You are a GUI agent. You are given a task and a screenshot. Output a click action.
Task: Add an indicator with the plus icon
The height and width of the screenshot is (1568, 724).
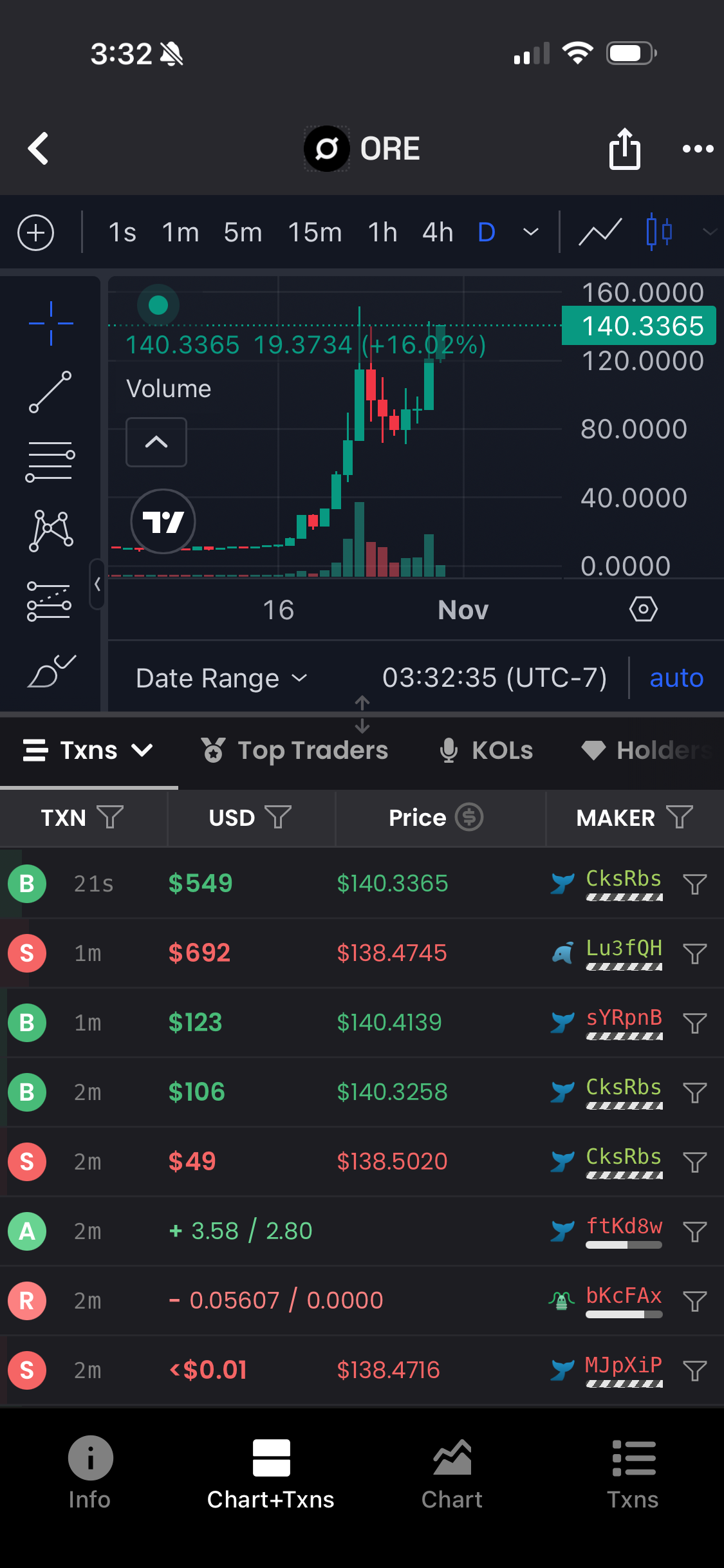[x=35, y=232]
